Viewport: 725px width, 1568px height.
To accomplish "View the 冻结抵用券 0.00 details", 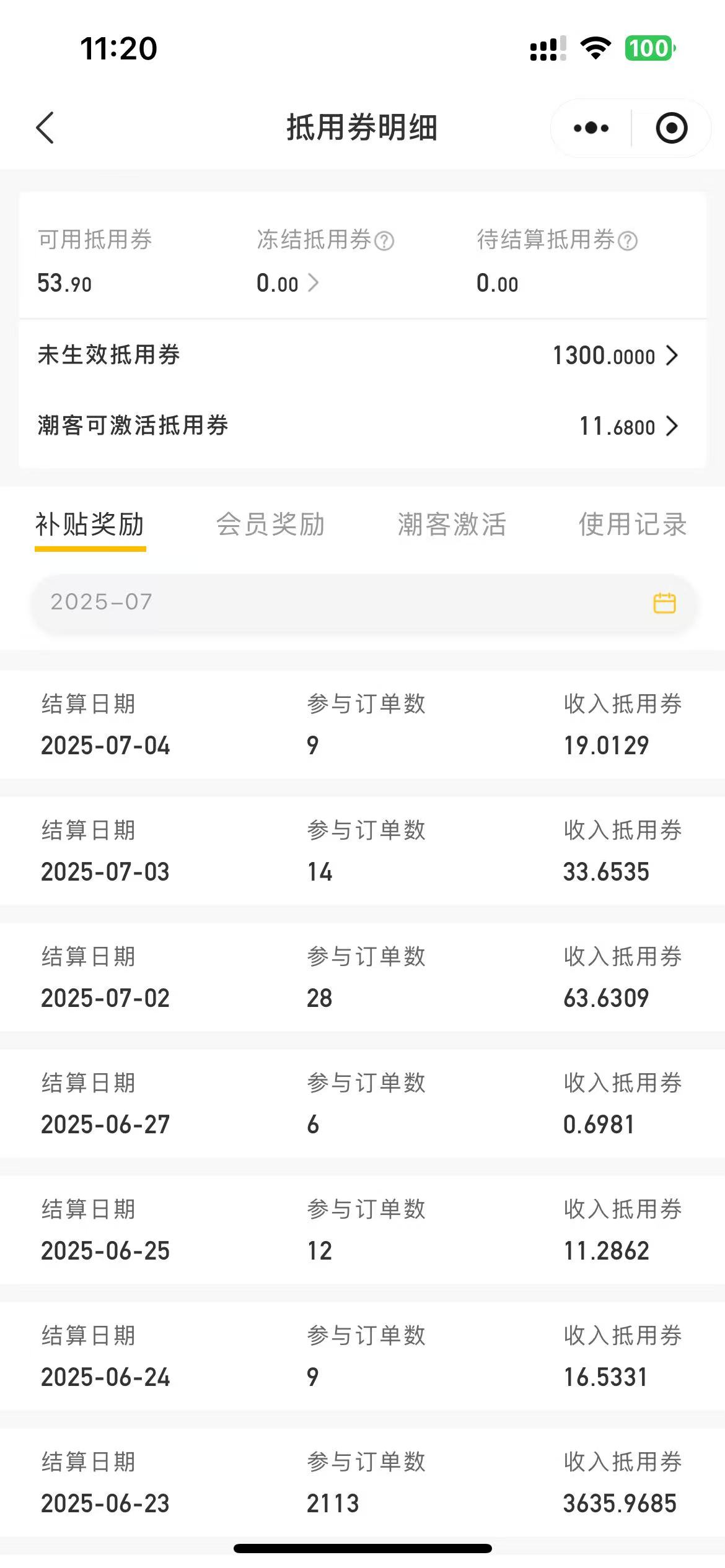I will click(288, 284).
